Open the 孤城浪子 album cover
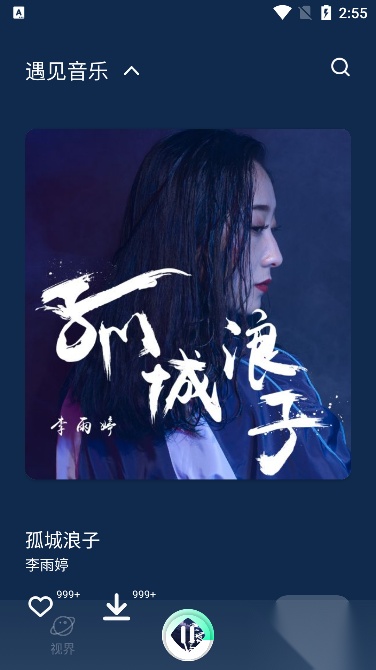The height and width of the screenshot is (670, 376). click(188, 304)
